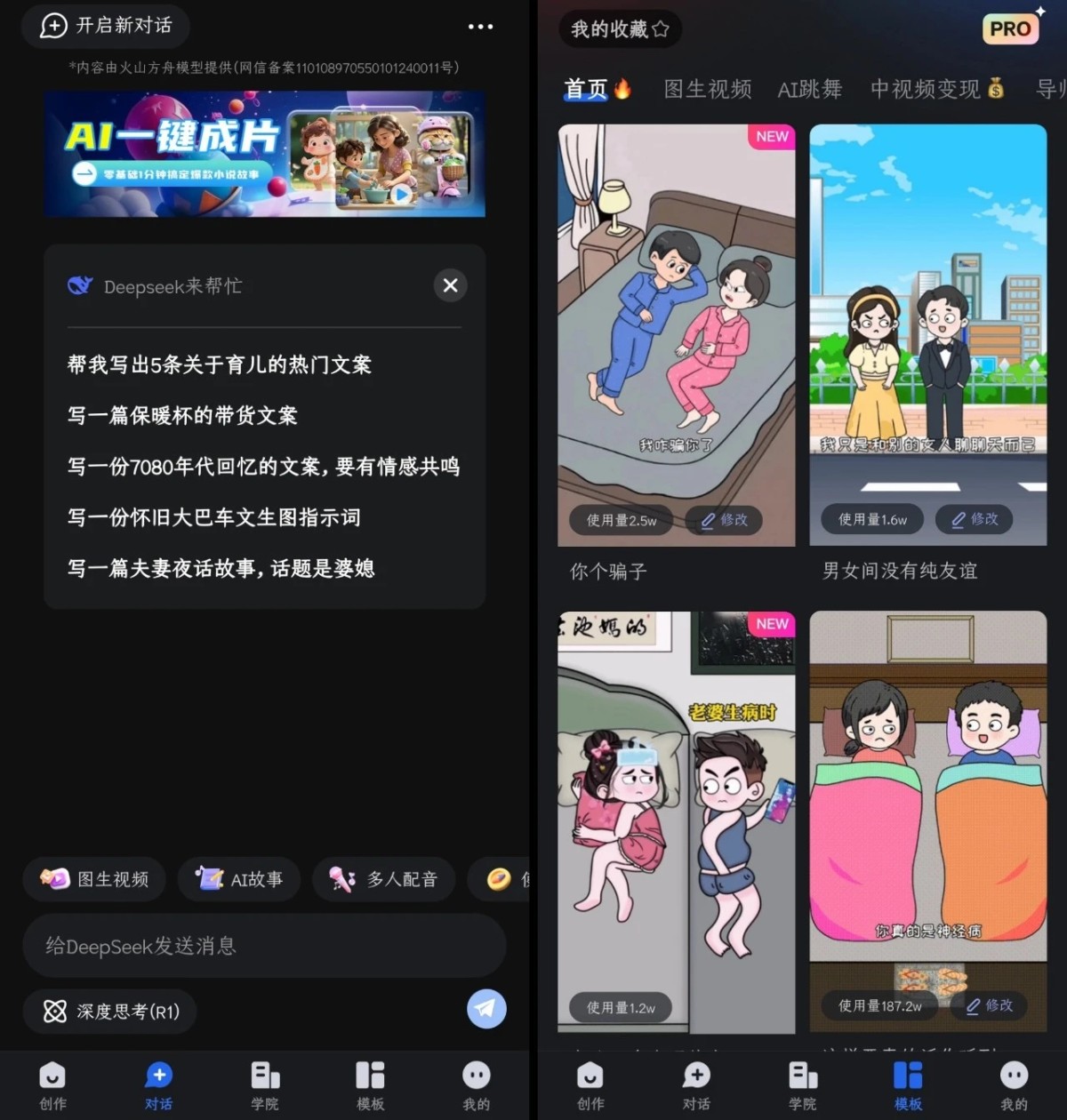Tap the PRO badge
This screenshot has height=1120, width=1067.
(1011, 29)
